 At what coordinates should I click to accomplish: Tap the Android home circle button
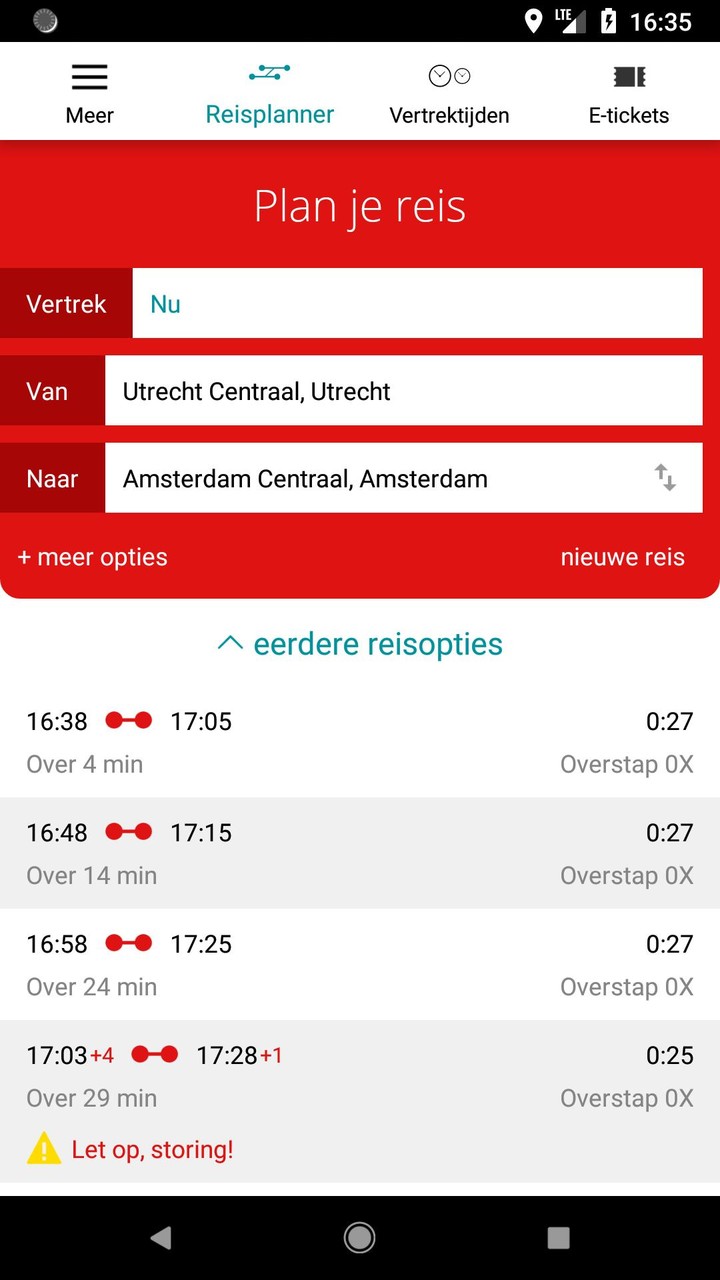tap(359, 1237)
